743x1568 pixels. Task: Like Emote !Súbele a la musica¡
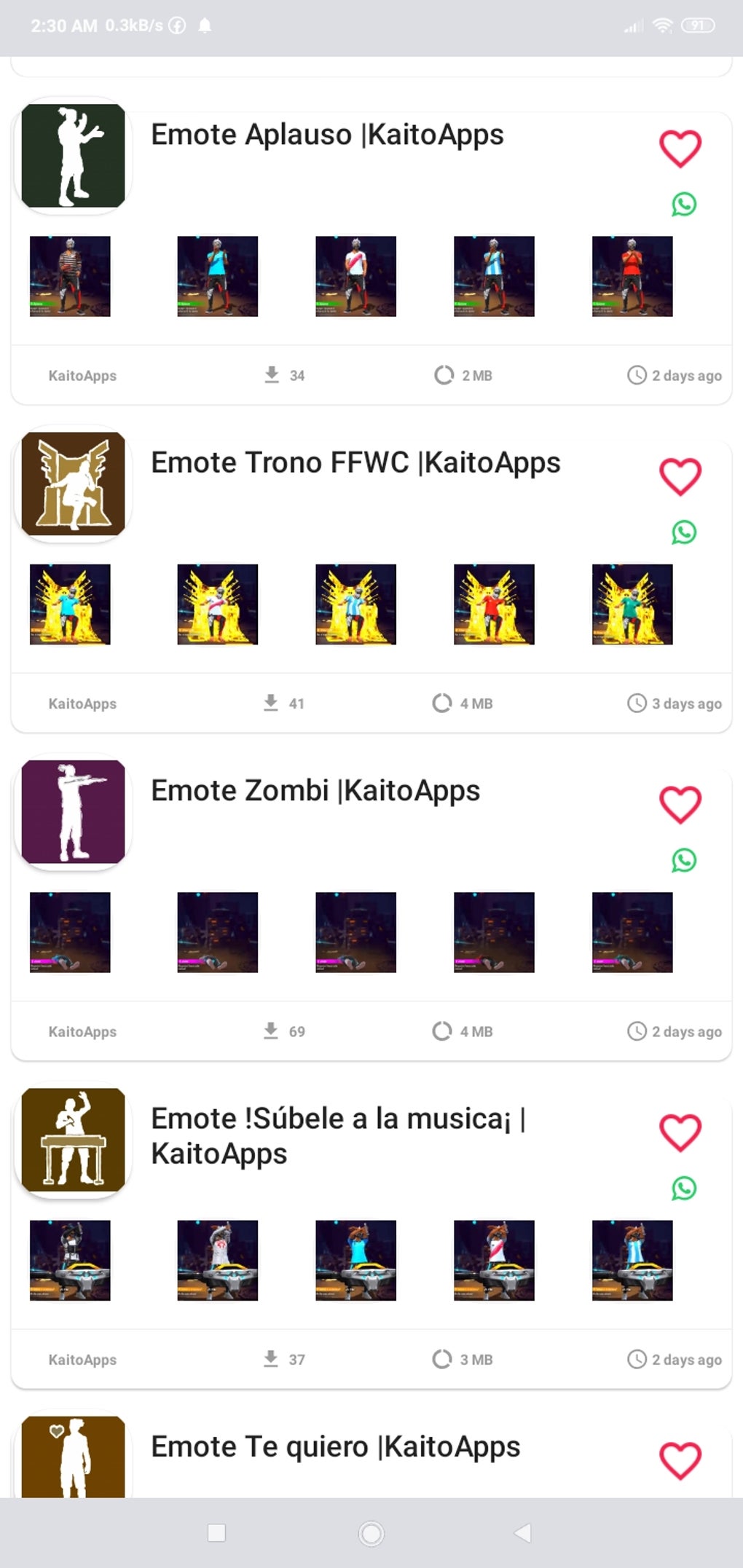(680, 1132)
